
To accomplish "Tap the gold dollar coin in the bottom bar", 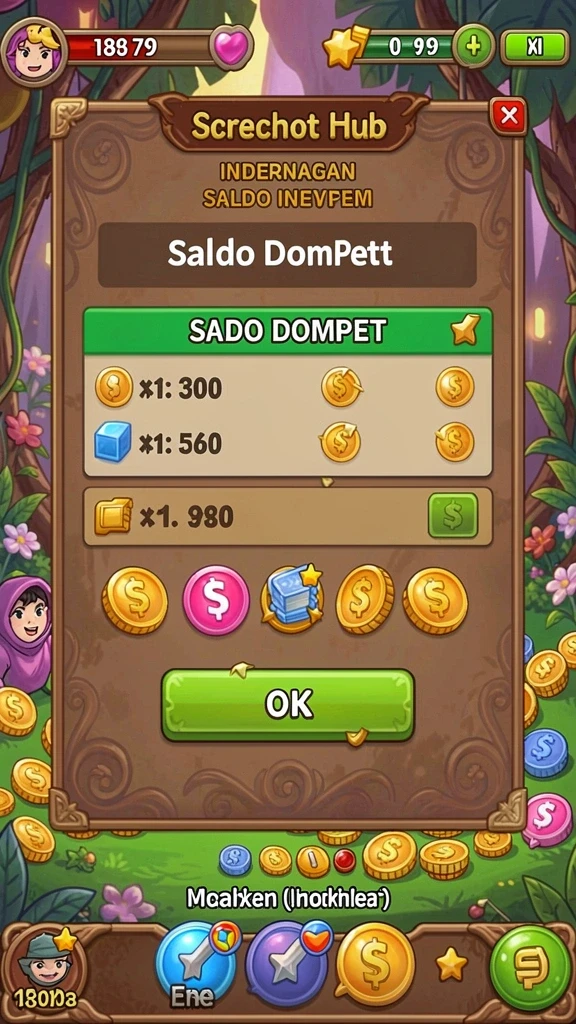I will tap(375, 963).
